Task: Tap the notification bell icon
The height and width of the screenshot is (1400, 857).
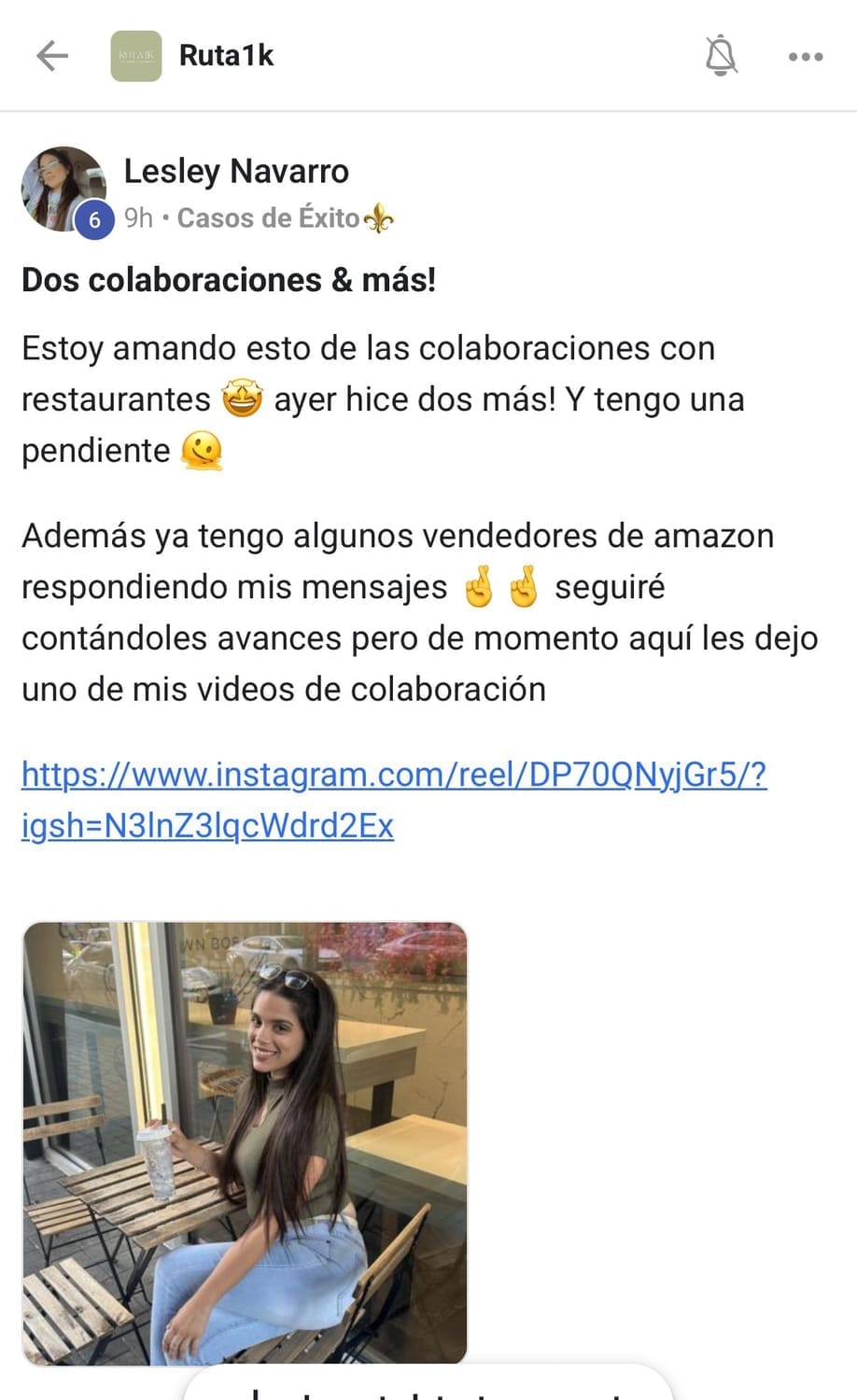Action: (x=721, y=56)
